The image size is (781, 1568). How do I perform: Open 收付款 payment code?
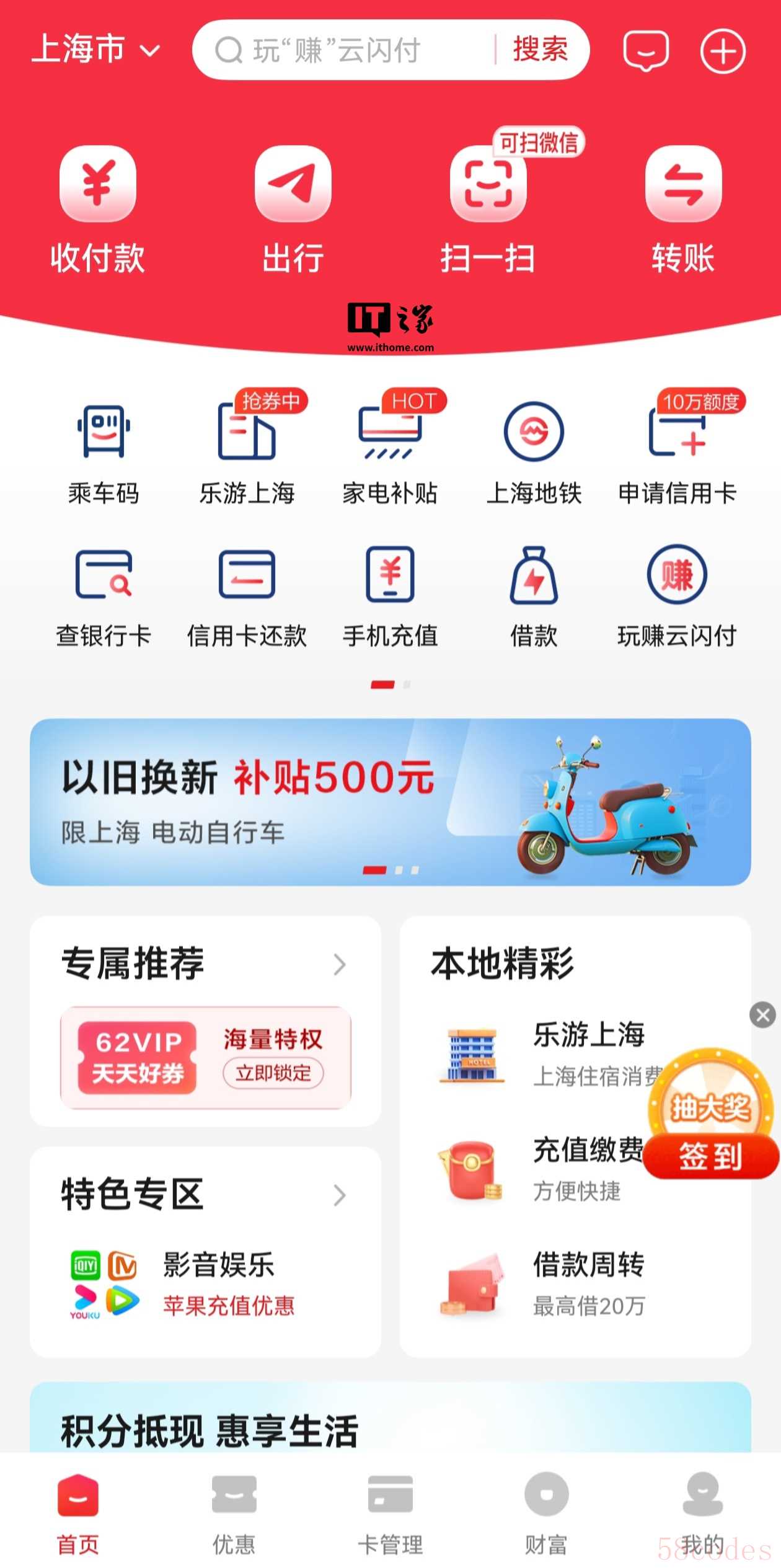click(97, 208)
